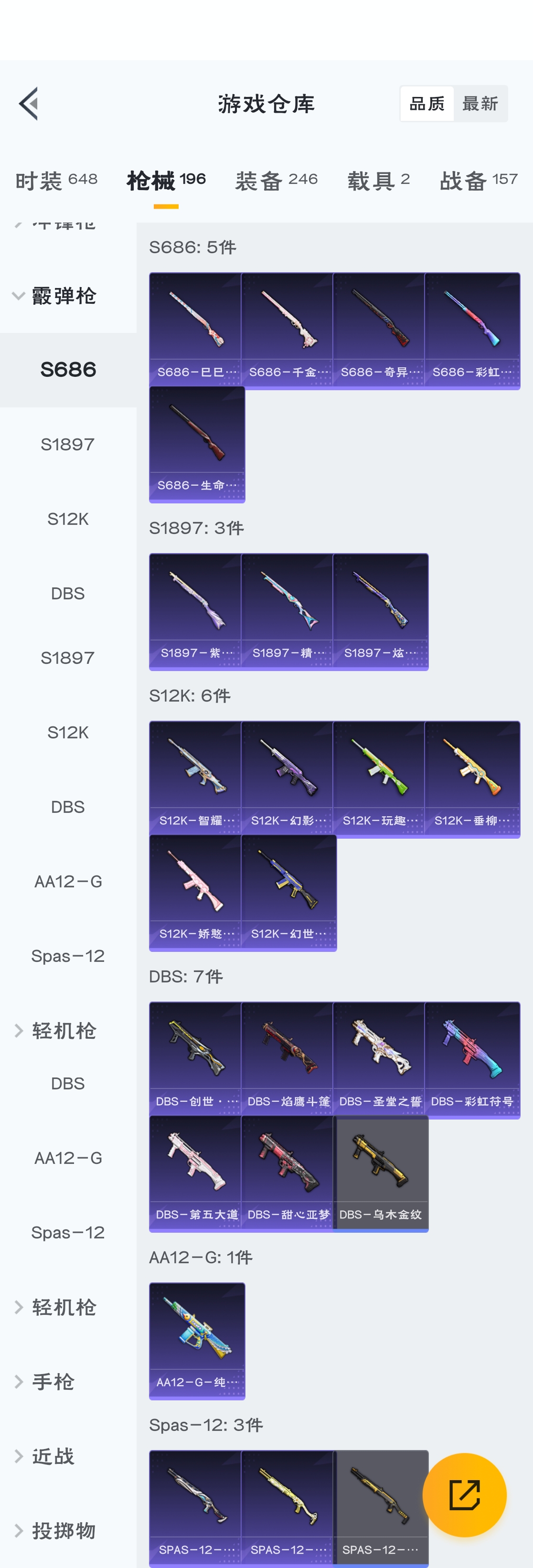Viewport: 533px width, 1568px height.
Task: Switch to the 时装 tab
Action: [56, 180]
